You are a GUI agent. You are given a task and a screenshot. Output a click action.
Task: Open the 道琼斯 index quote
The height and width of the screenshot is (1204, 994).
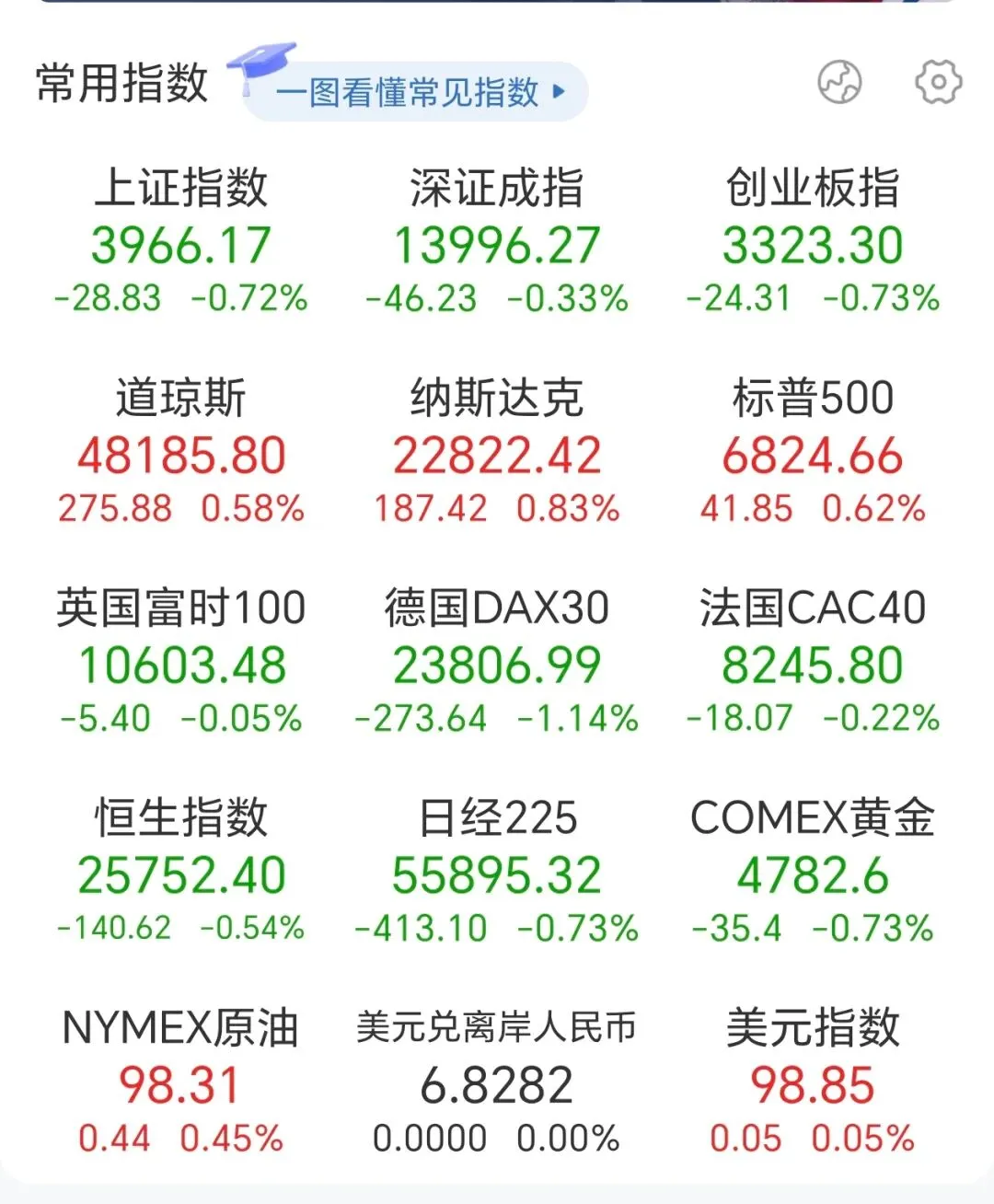pos(181,454)
